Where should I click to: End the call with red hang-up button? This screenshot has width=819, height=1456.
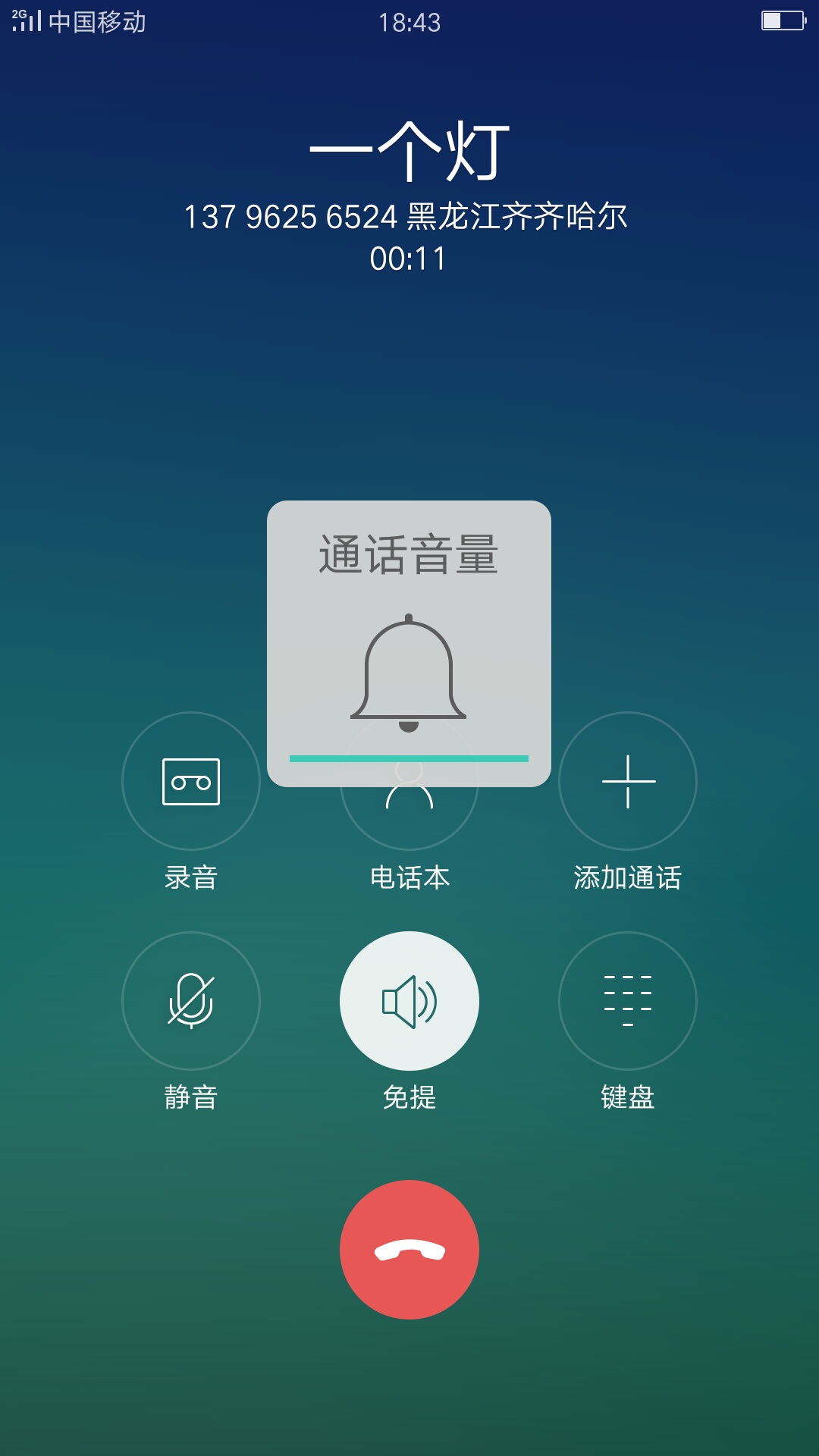coord(409,1250)
